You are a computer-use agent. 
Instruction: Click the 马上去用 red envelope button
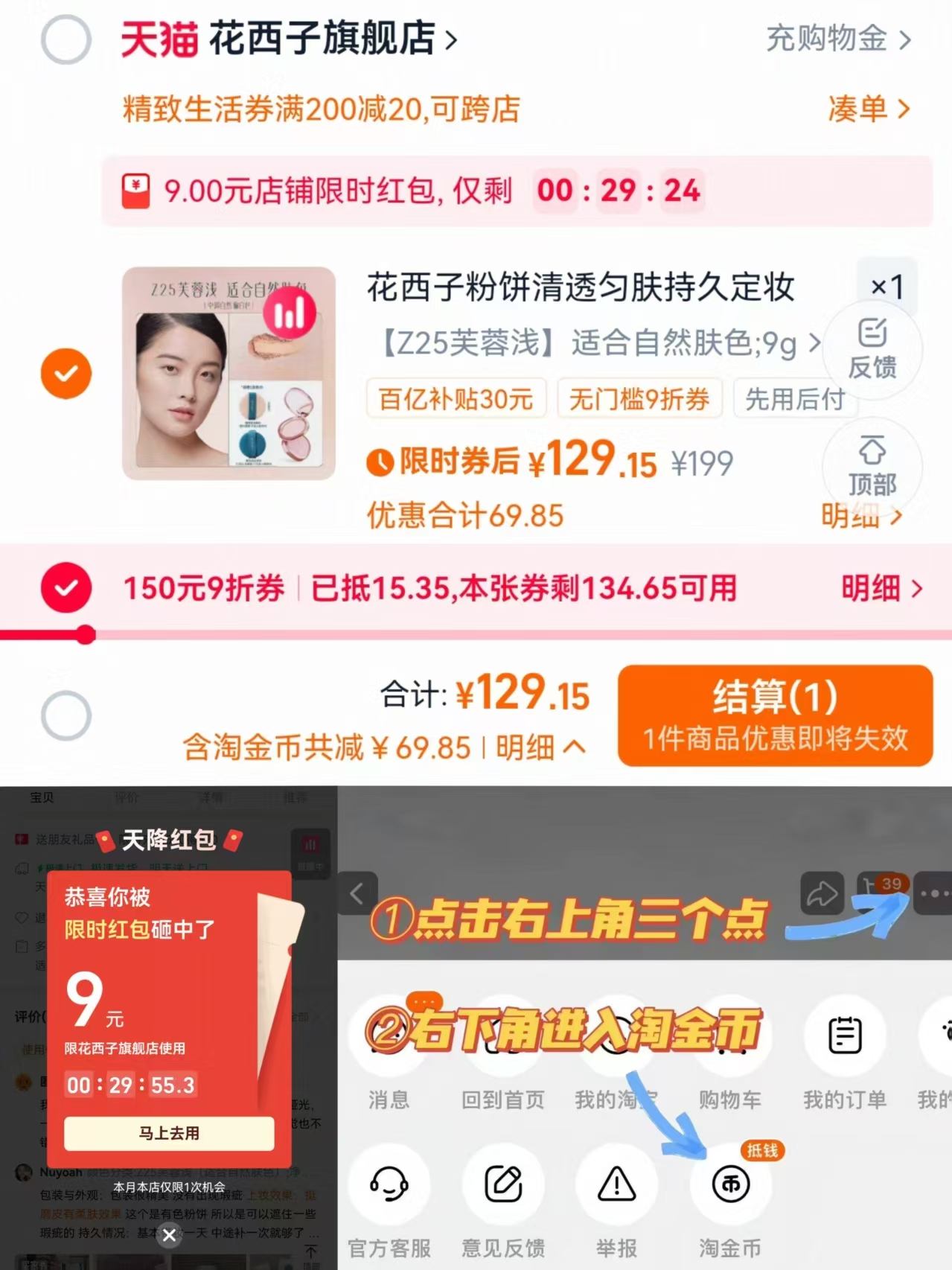167,1133
